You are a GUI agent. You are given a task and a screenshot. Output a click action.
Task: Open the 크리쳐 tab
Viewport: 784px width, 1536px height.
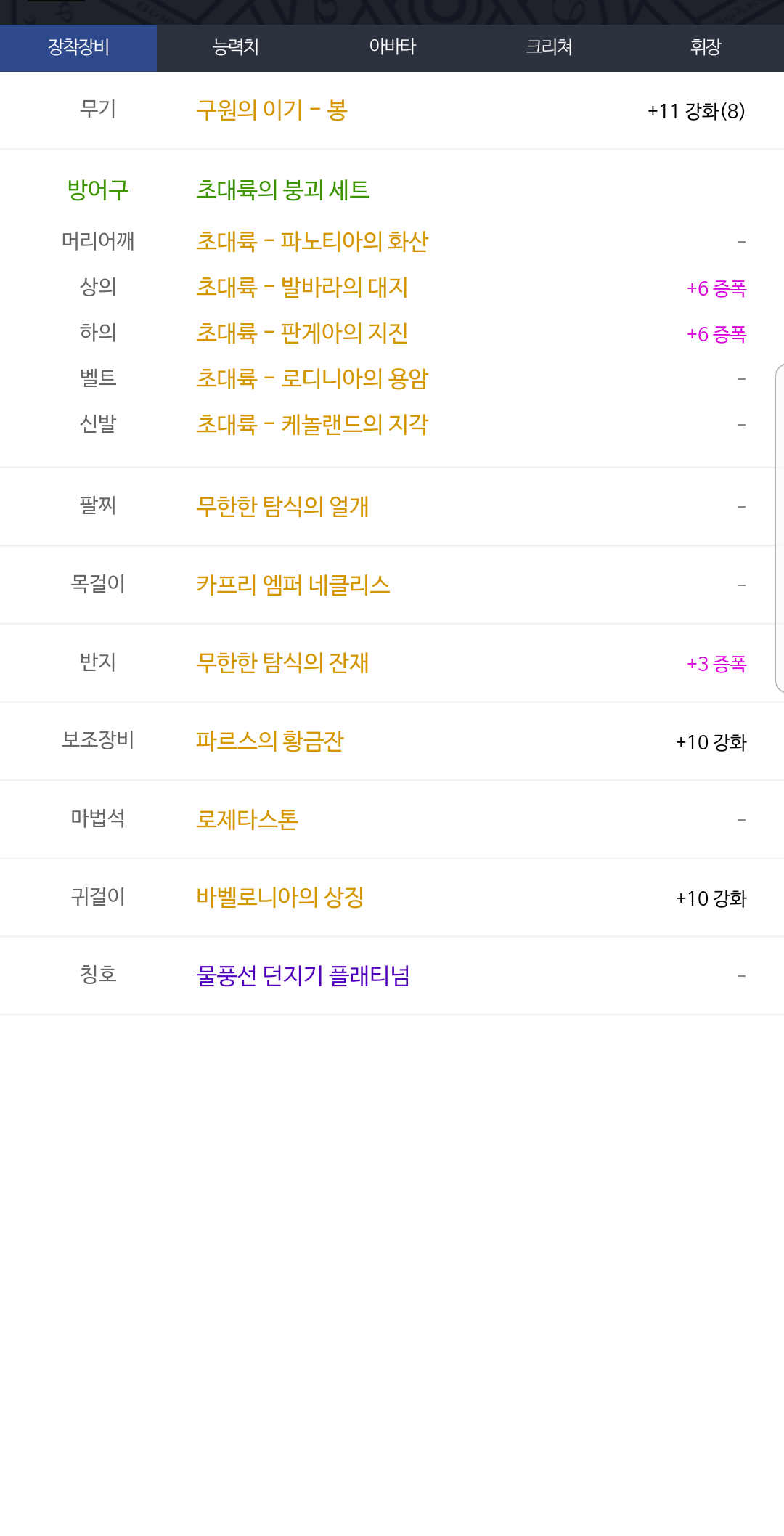(549, 48)
